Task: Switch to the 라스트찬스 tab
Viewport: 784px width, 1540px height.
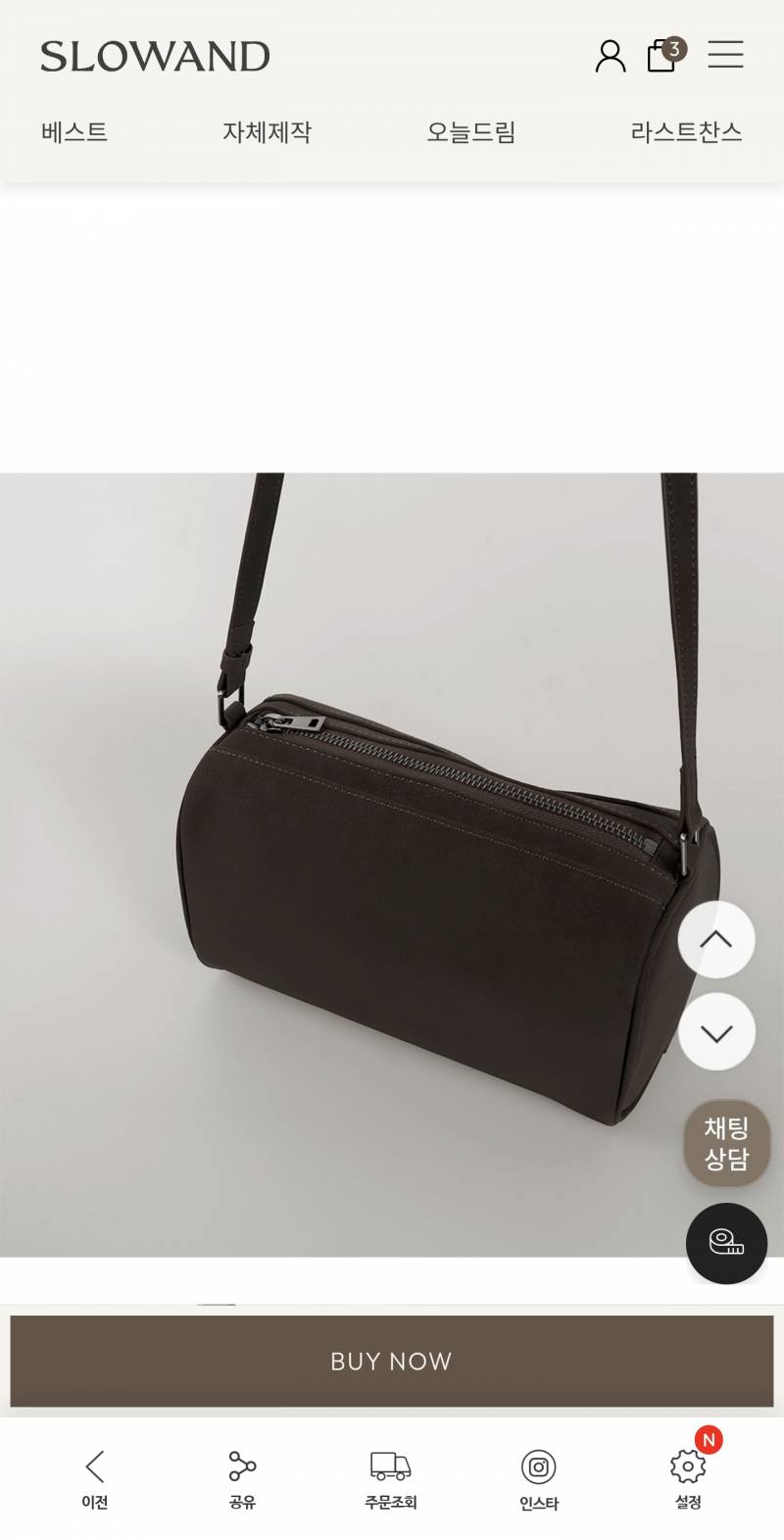Action: coord(686,131)
